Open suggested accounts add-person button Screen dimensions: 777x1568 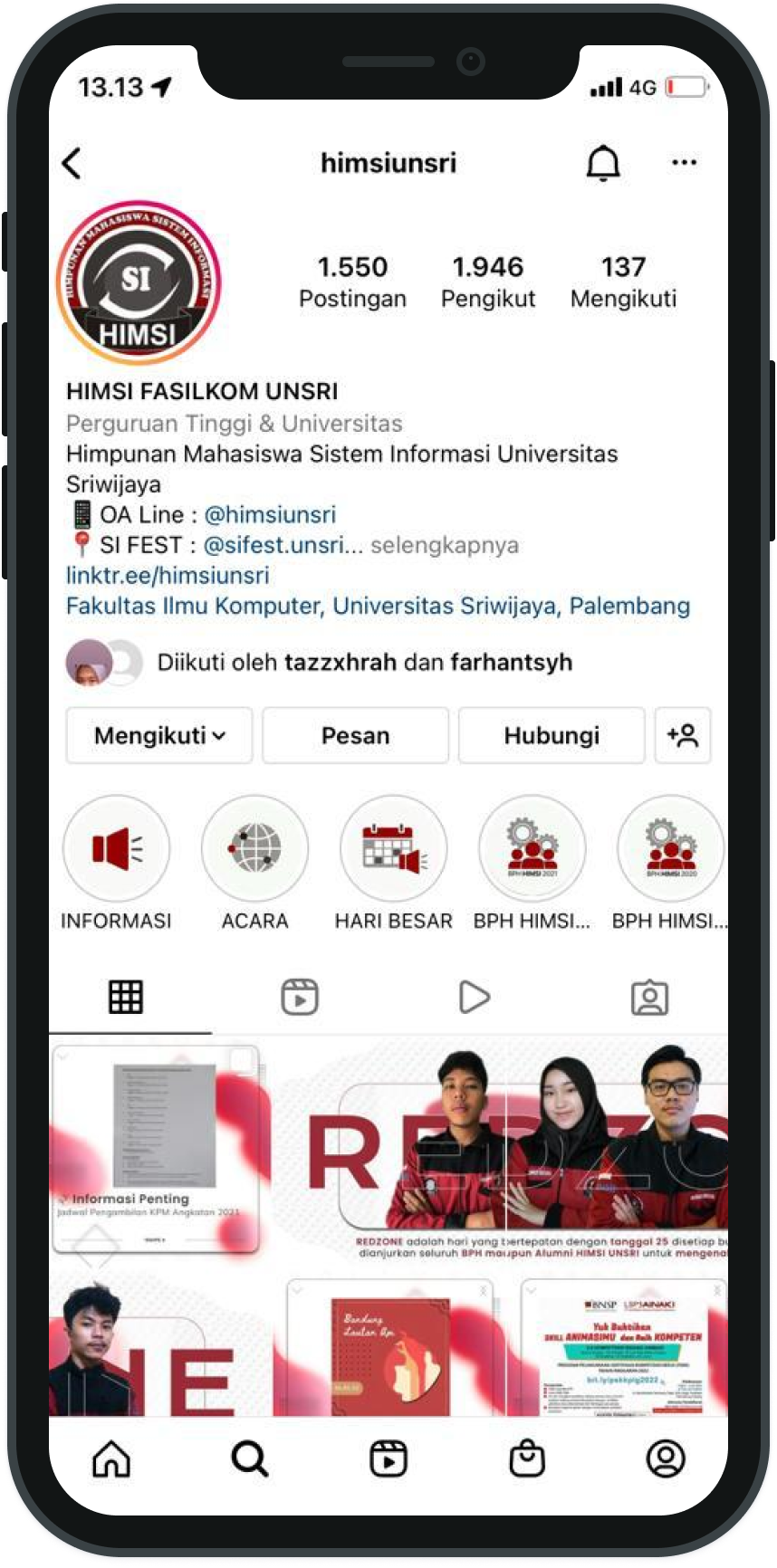683,735
